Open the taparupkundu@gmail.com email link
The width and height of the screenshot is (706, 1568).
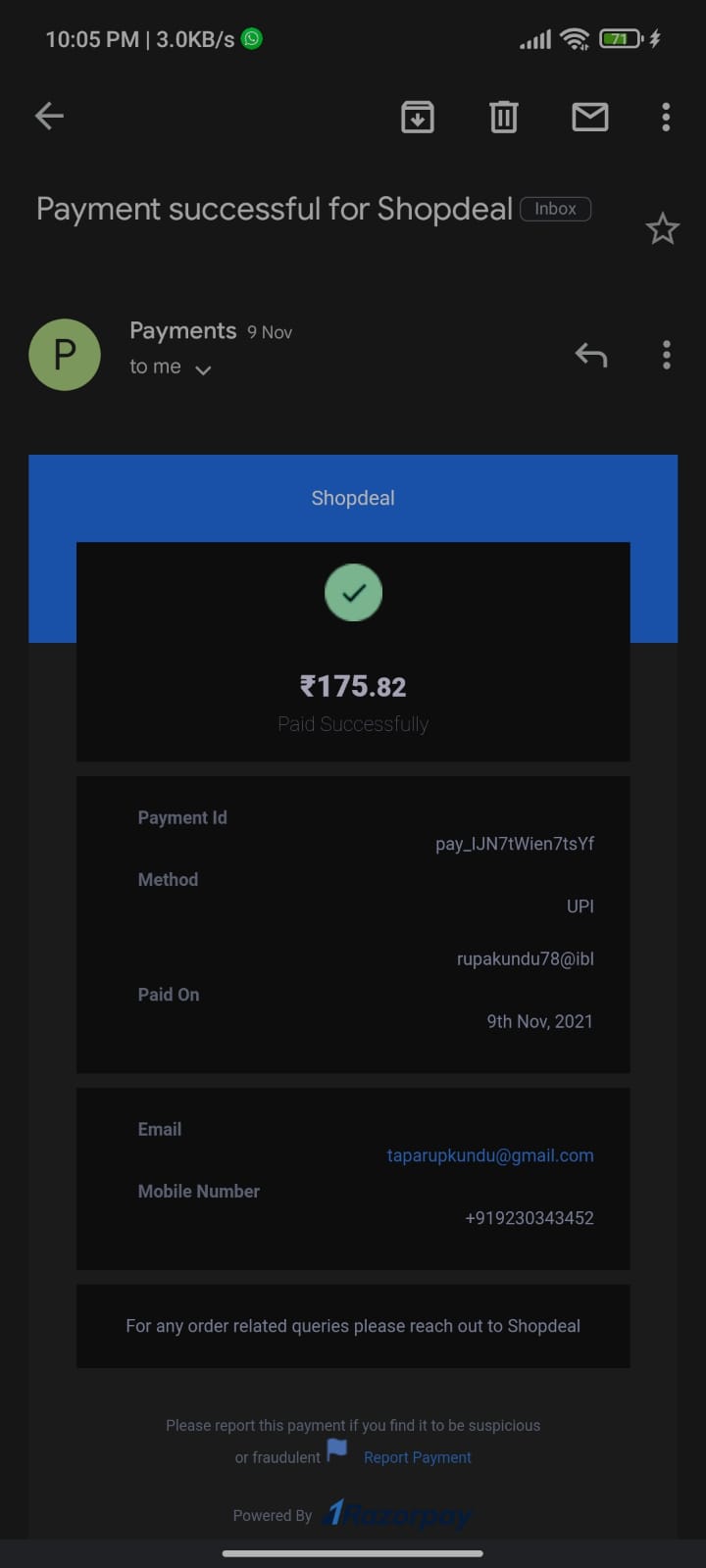[x=489, y=1155]
